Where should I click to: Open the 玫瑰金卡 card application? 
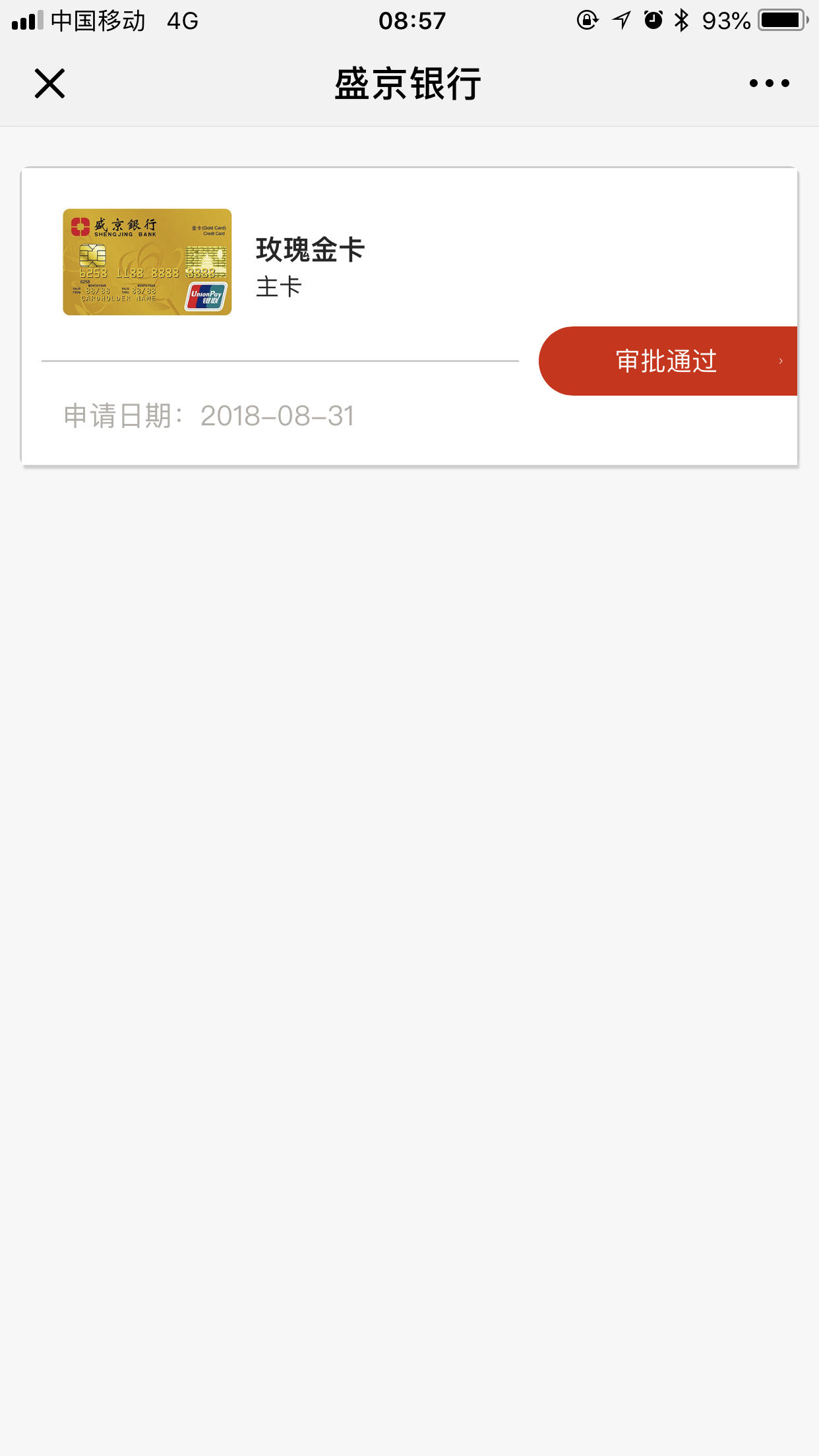pos(409,317)
